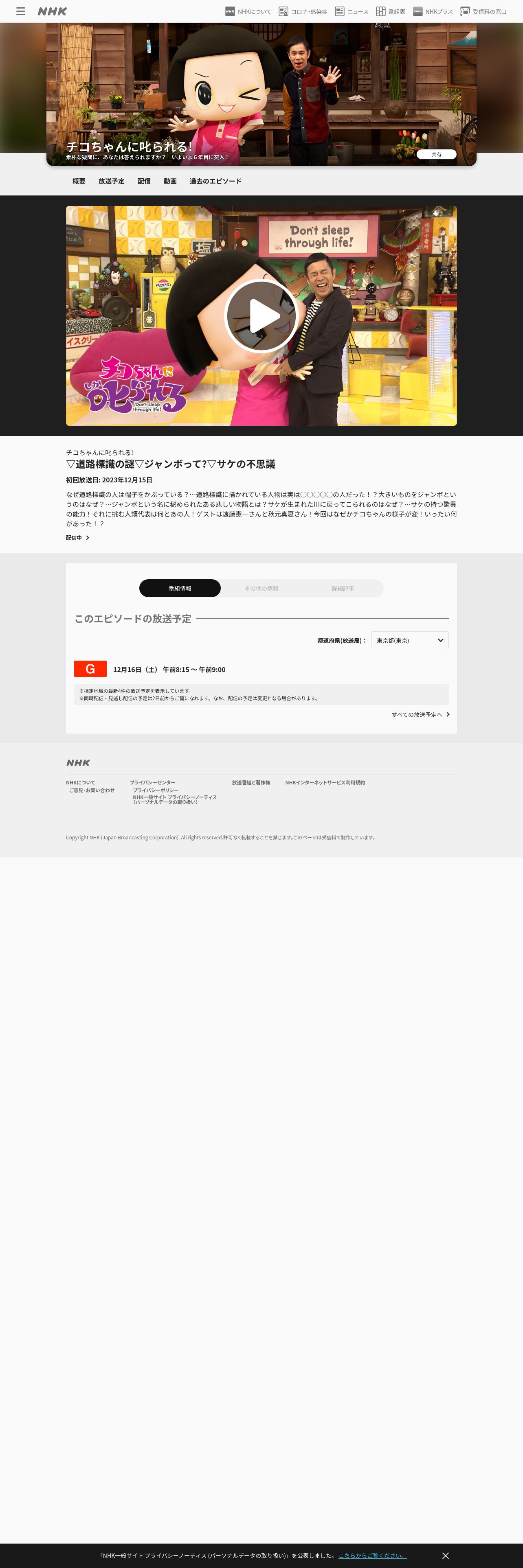Open すべての放送予定へ link

pyautogui.click(x=420, y=715)
